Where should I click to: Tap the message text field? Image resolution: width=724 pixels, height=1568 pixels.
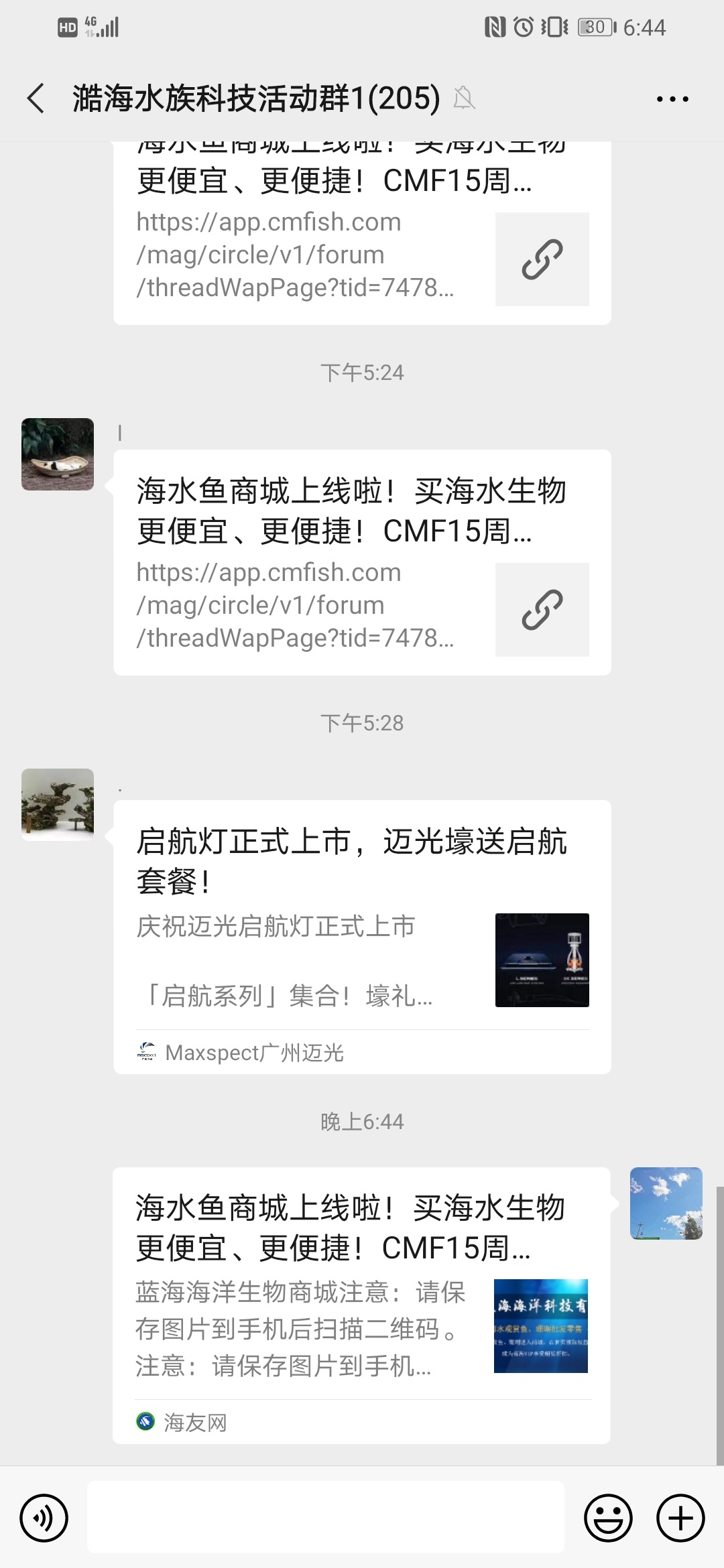326,1518
